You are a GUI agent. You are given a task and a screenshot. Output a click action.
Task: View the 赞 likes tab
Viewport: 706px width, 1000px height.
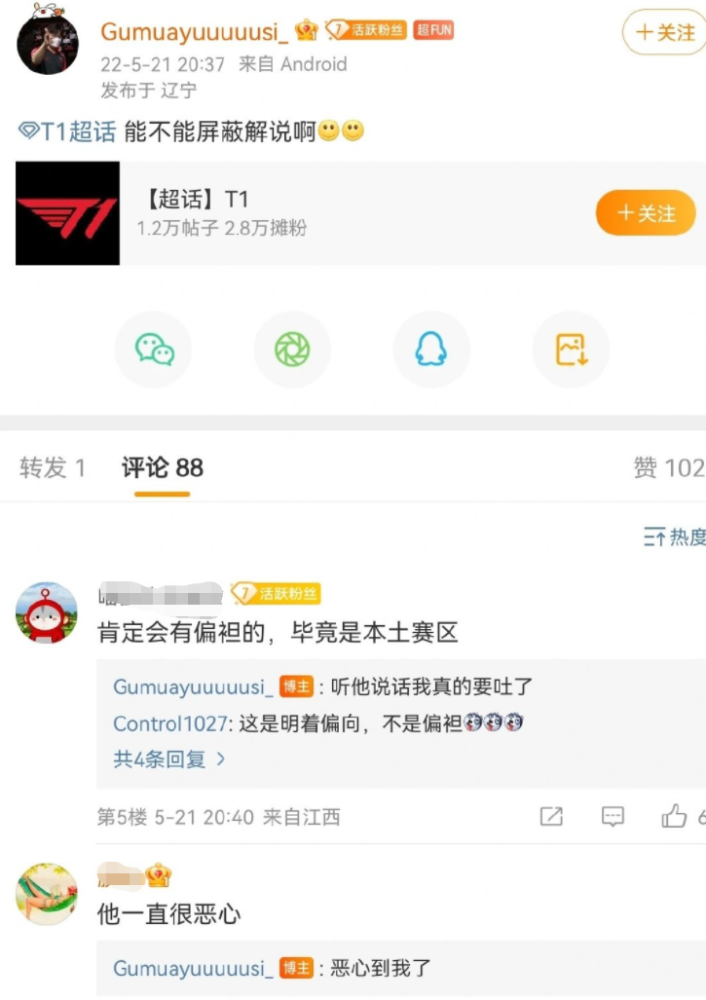click(x=668, y=468)
